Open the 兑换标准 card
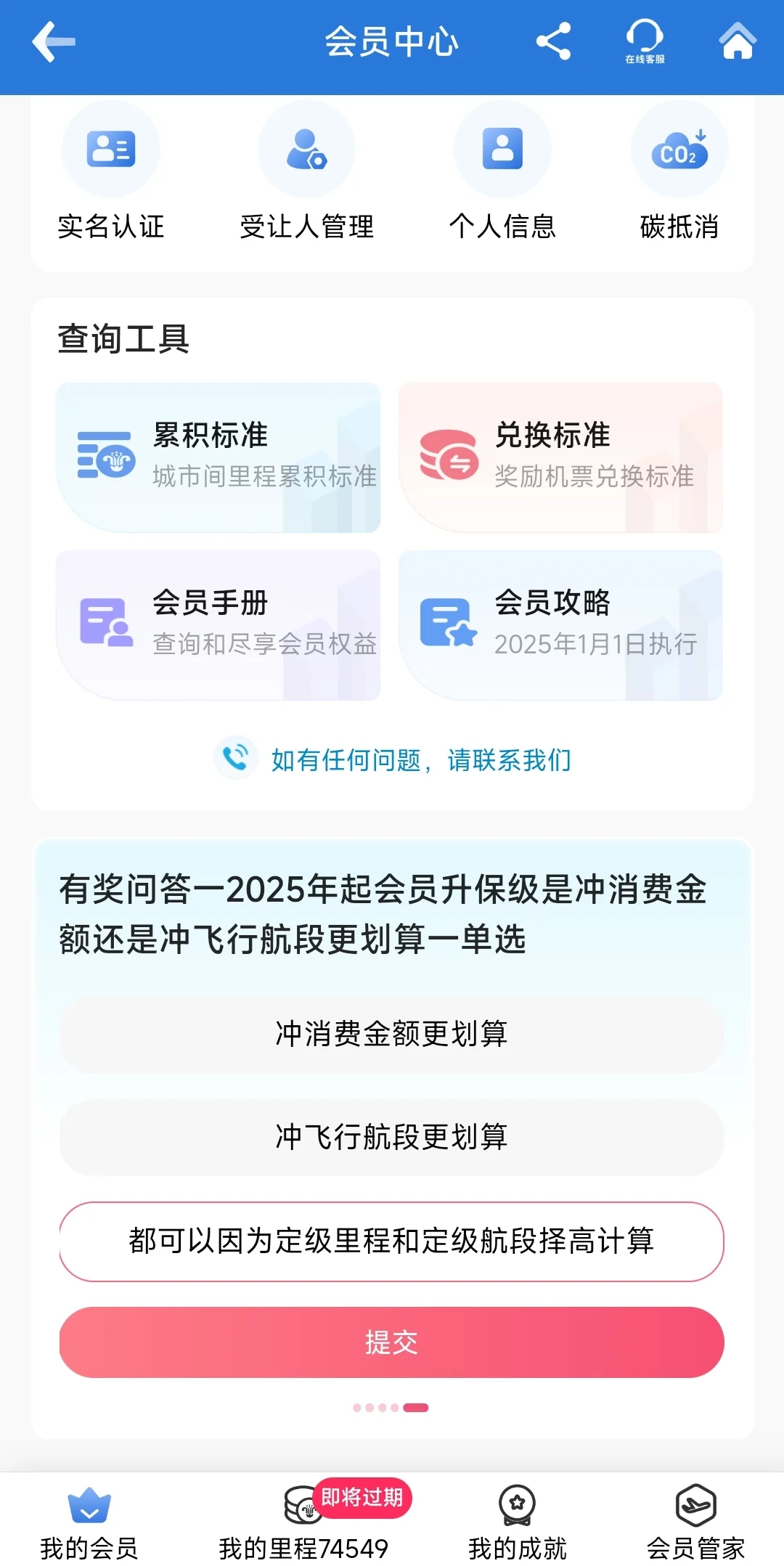Screen dimensions: 784x1566 click(560, 457)
